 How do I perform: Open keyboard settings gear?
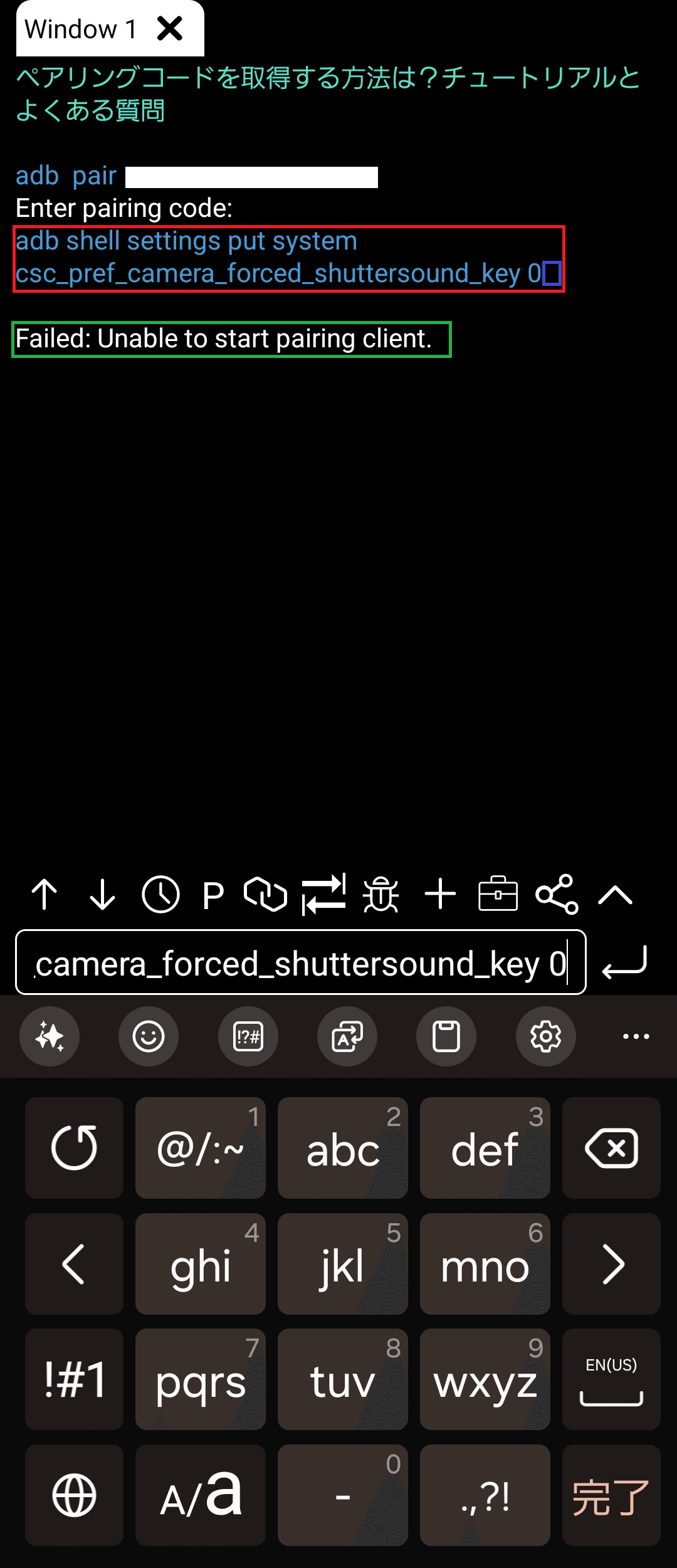pyautogui.click(x=545, y=1036)
